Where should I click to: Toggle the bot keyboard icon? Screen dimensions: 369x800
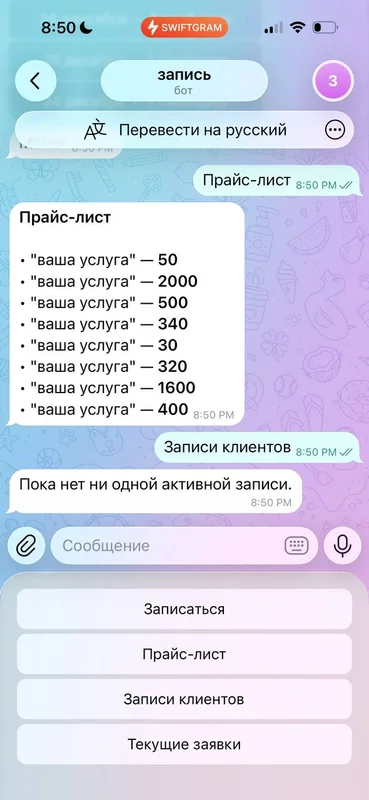coord(296,545)
